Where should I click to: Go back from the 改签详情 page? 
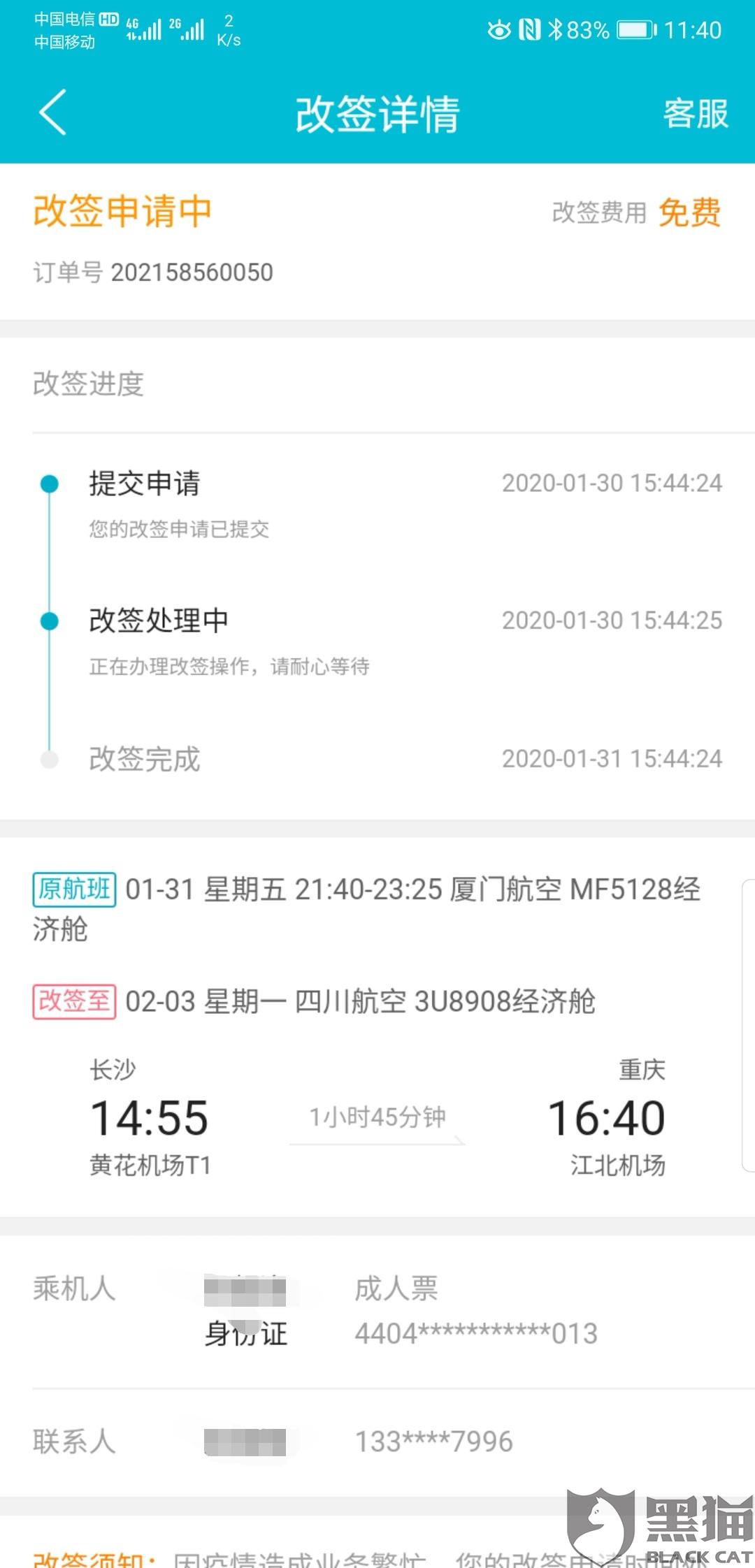coord(53,112)
